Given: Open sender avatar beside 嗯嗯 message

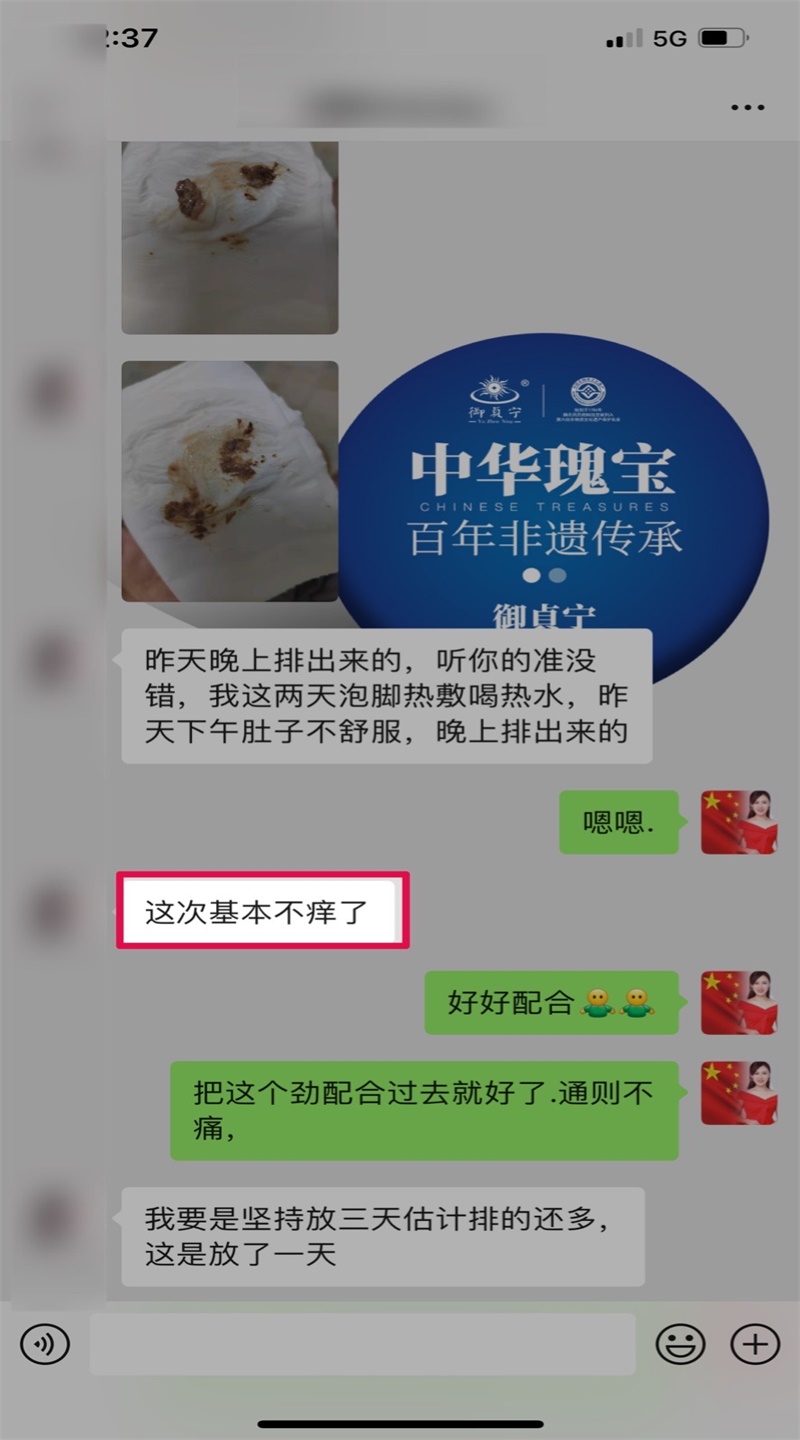Looking at the screenshot, I should click(738, 822).
